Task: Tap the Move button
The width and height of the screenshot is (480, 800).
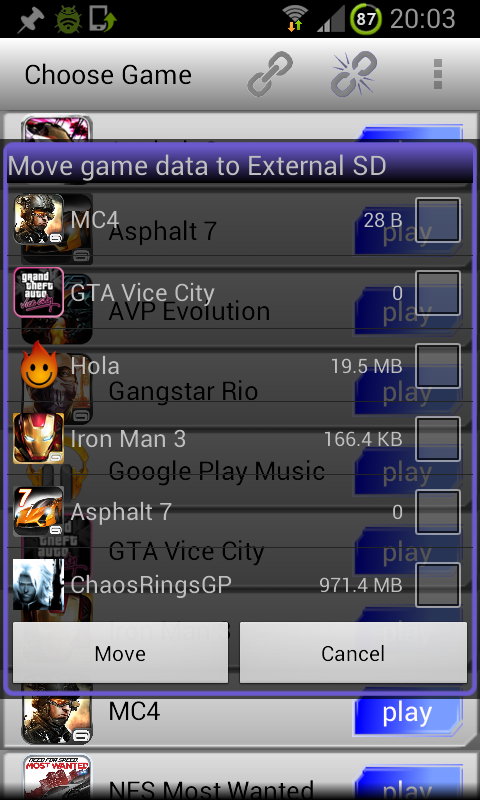Action: [x=120, y=653]
